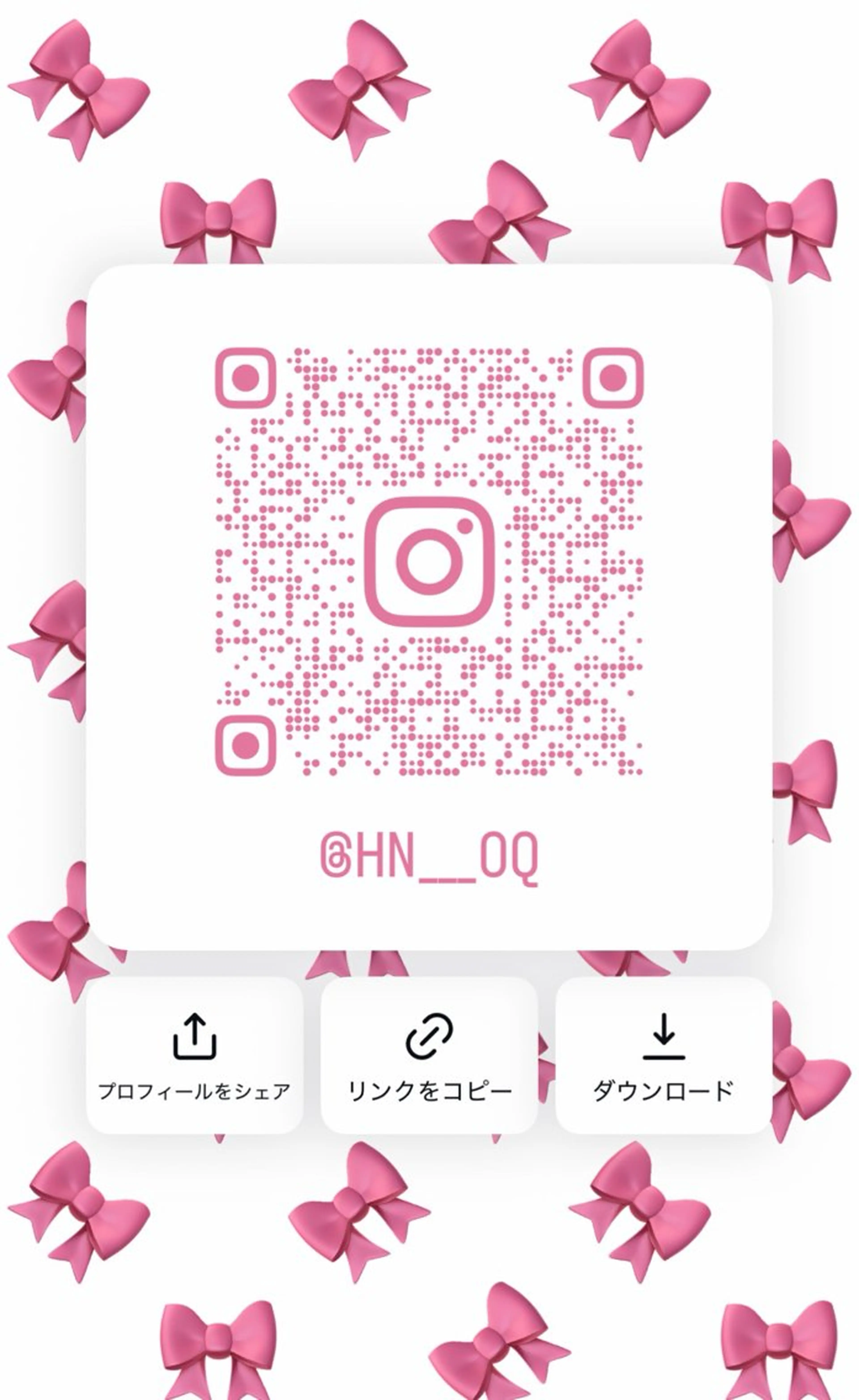This screenshot has width=859, height=1400.
Task: Share the profile via プロフィールをシェア
Action: (194, 1058)
